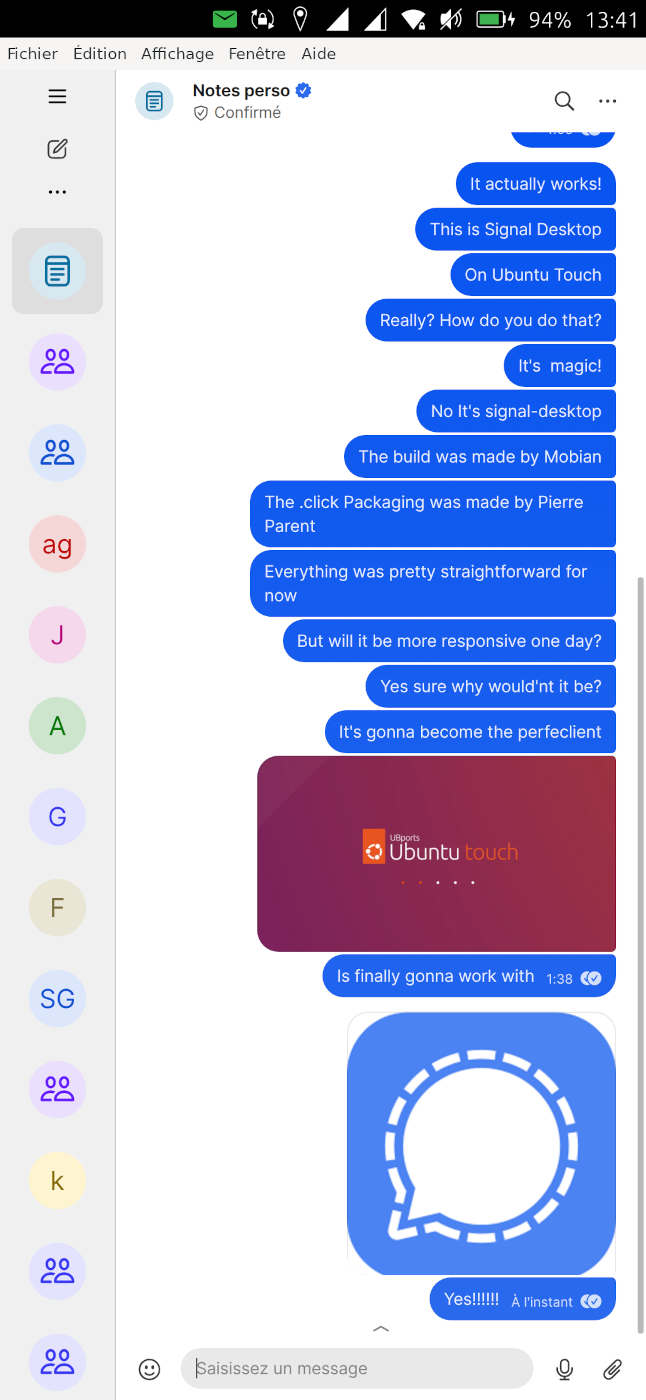Open the chat with contact F
The height and width of the screenshot is (1400, 646).
[x=57, y=908]
